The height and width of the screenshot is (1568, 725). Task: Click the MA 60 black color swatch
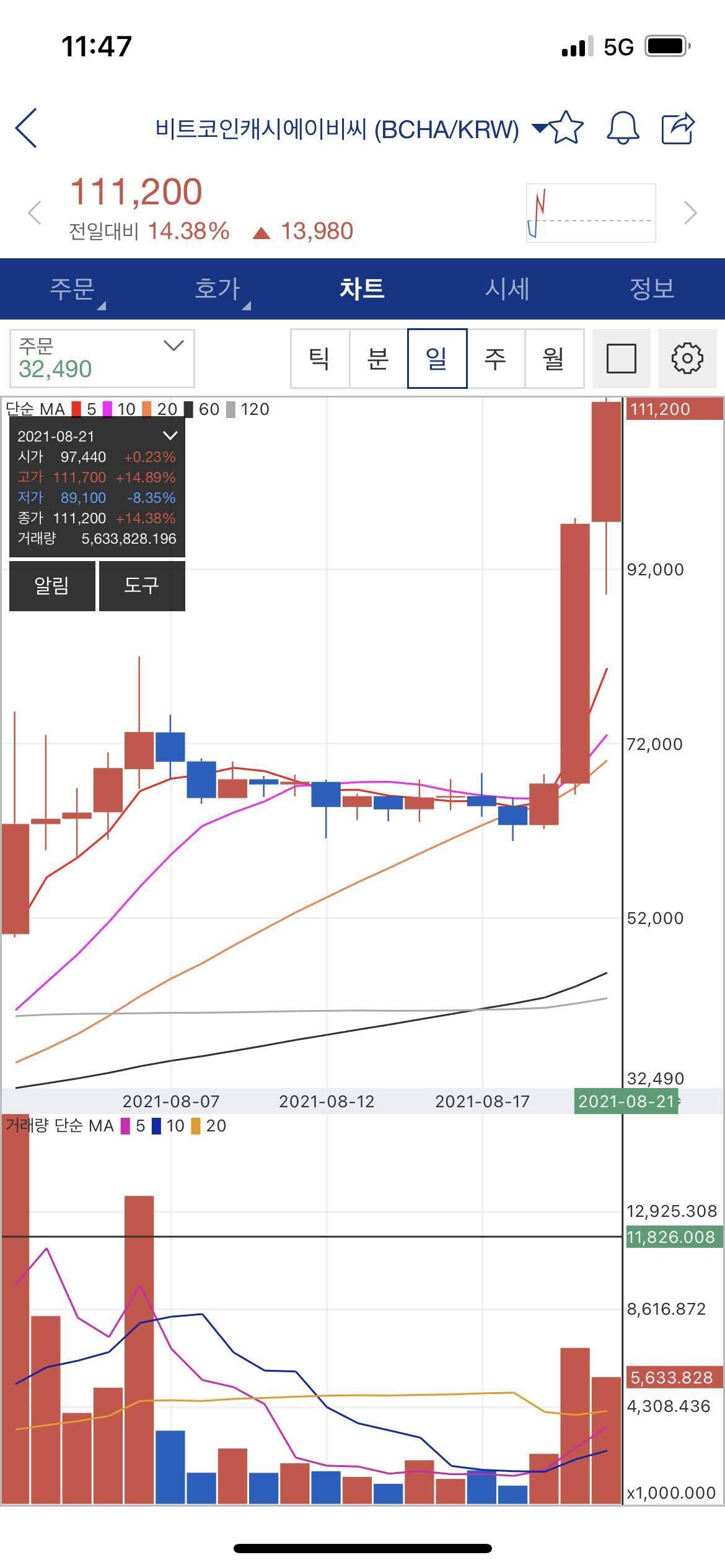[x=189, y=409]
